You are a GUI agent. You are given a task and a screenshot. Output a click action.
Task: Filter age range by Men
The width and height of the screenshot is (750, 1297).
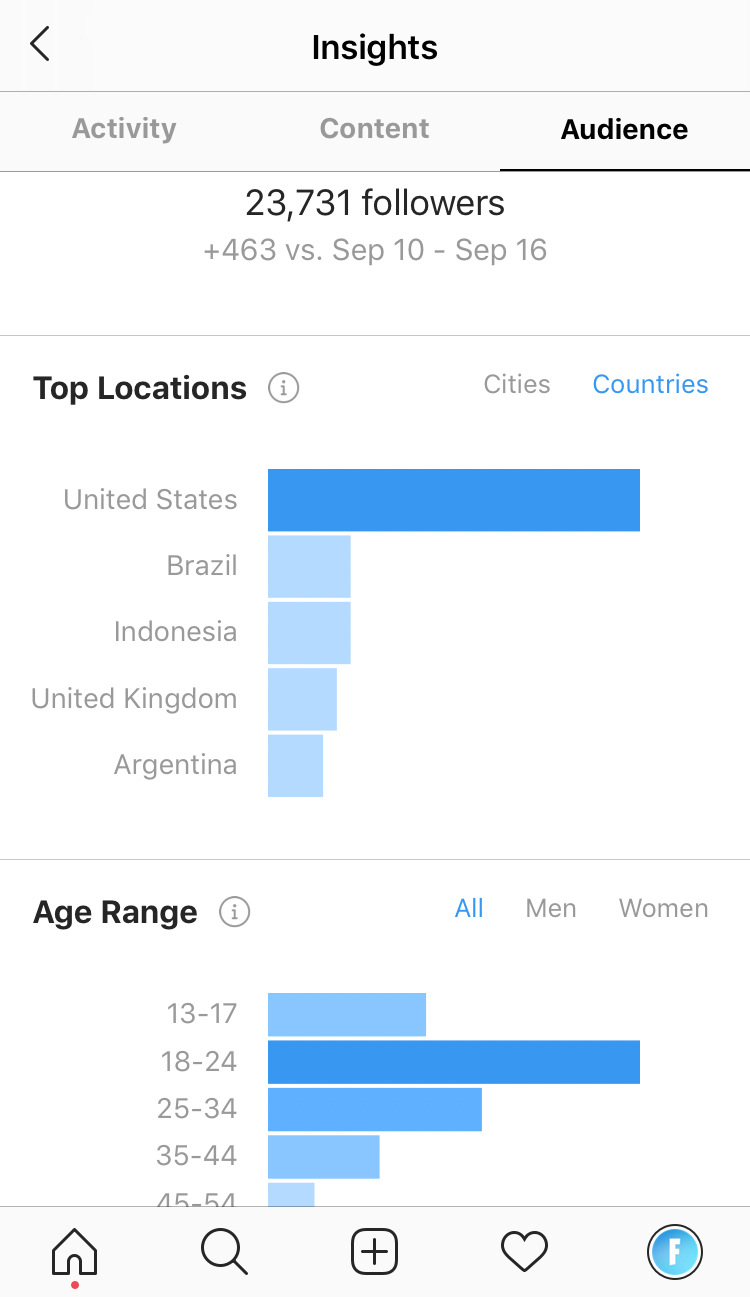(x=551, y=909)
